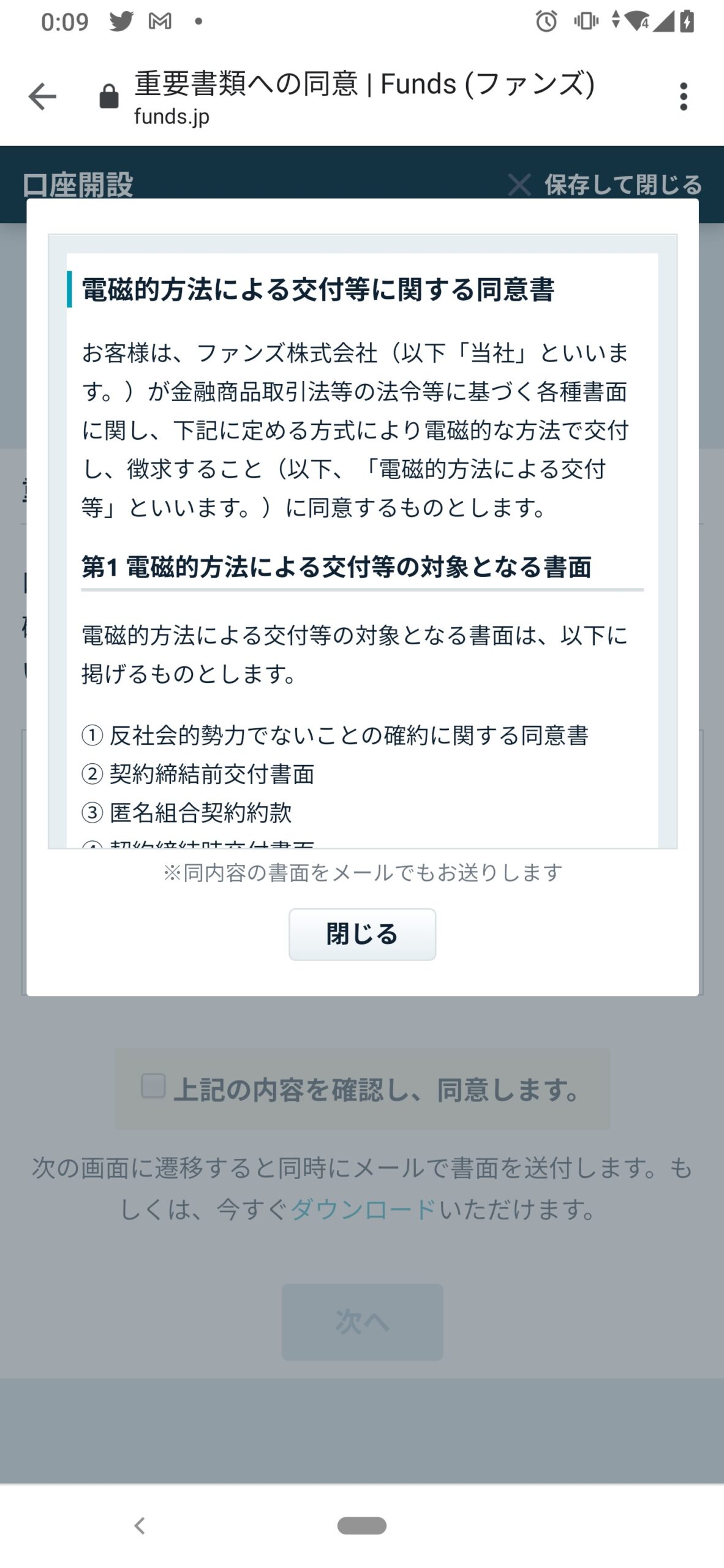Tap the system back button
Image resolution: width=724 pixels, height=1568 pixels.
pos(140,1525)
